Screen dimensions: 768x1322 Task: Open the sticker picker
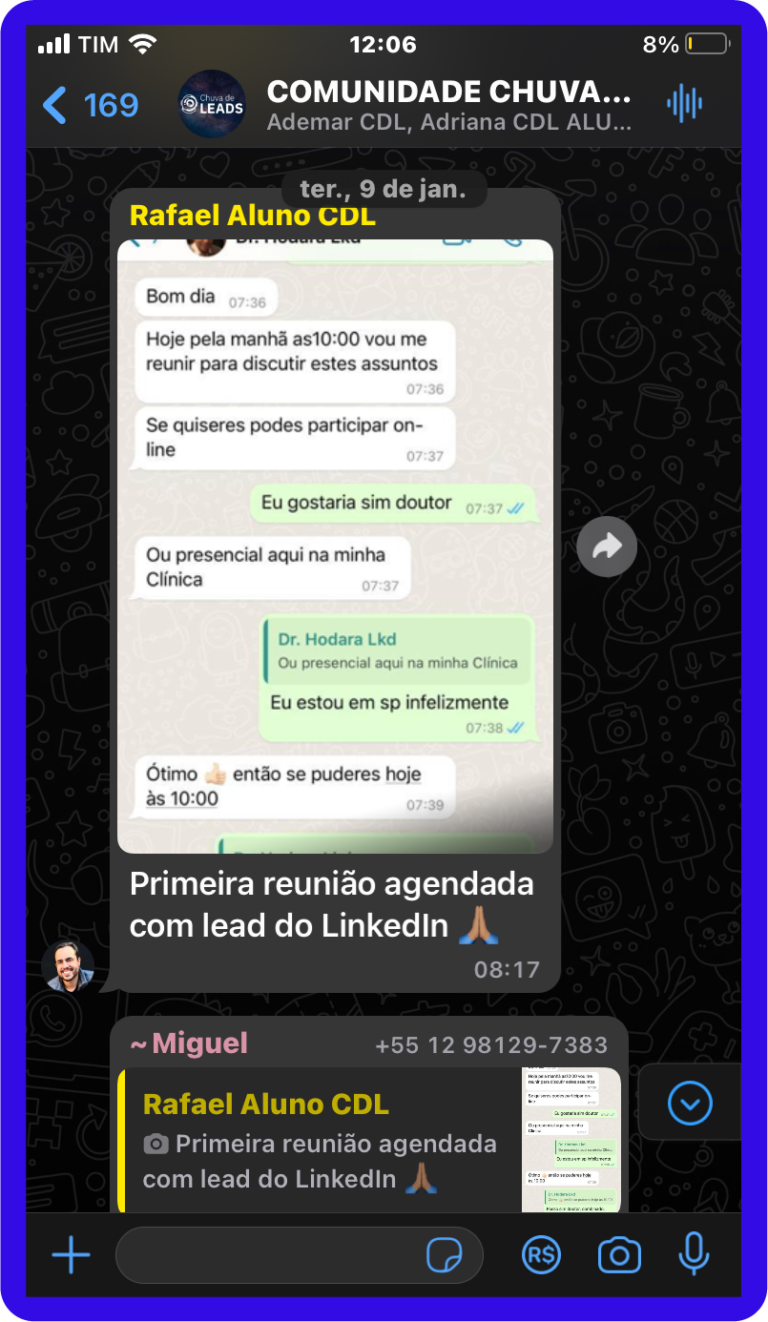pos(444,1255)
